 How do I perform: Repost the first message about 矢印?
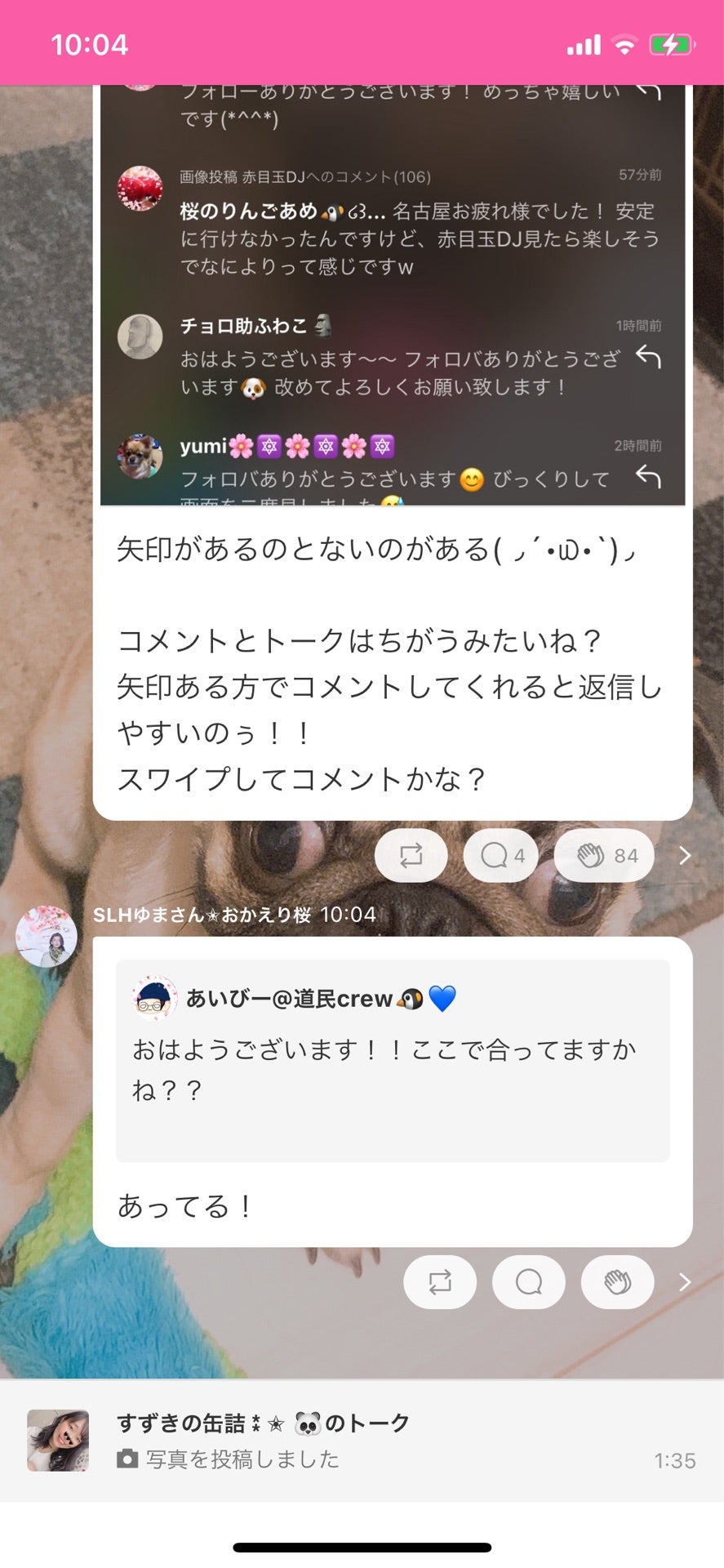tap(411, 855)
